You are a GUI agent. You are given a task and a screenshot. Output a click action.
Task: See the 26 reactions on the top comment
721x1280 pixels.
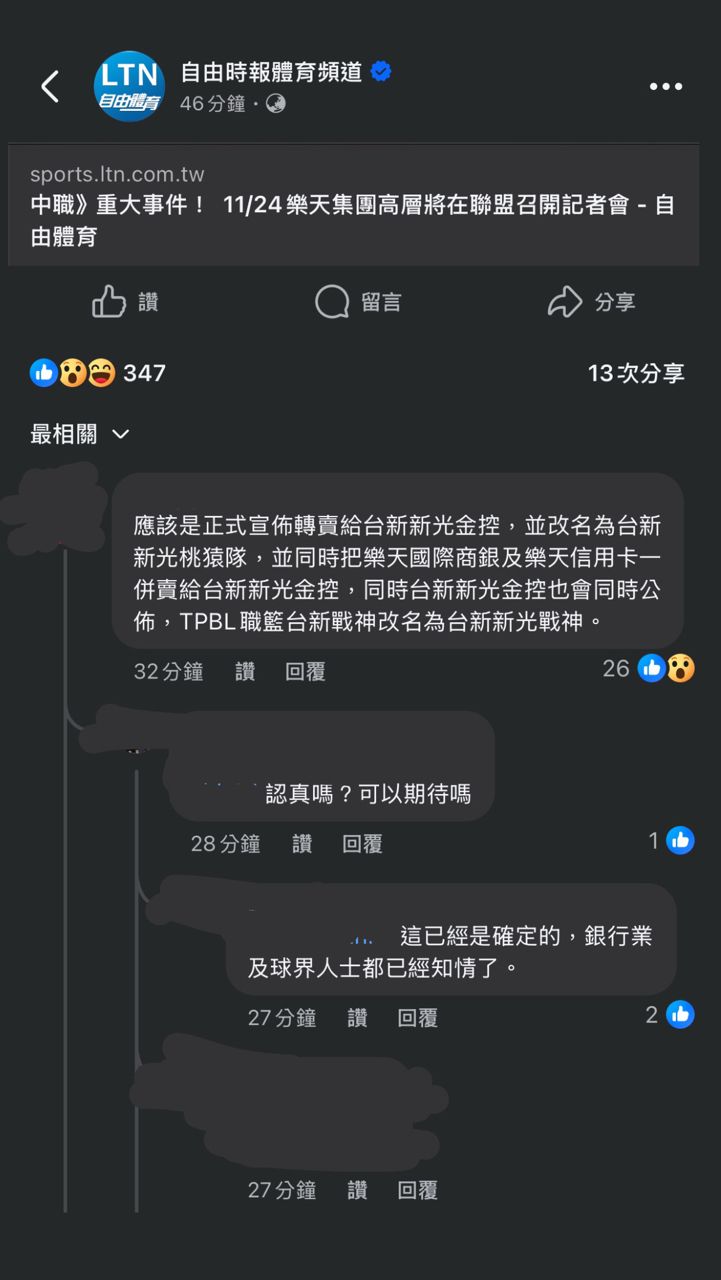pos(648,668)
